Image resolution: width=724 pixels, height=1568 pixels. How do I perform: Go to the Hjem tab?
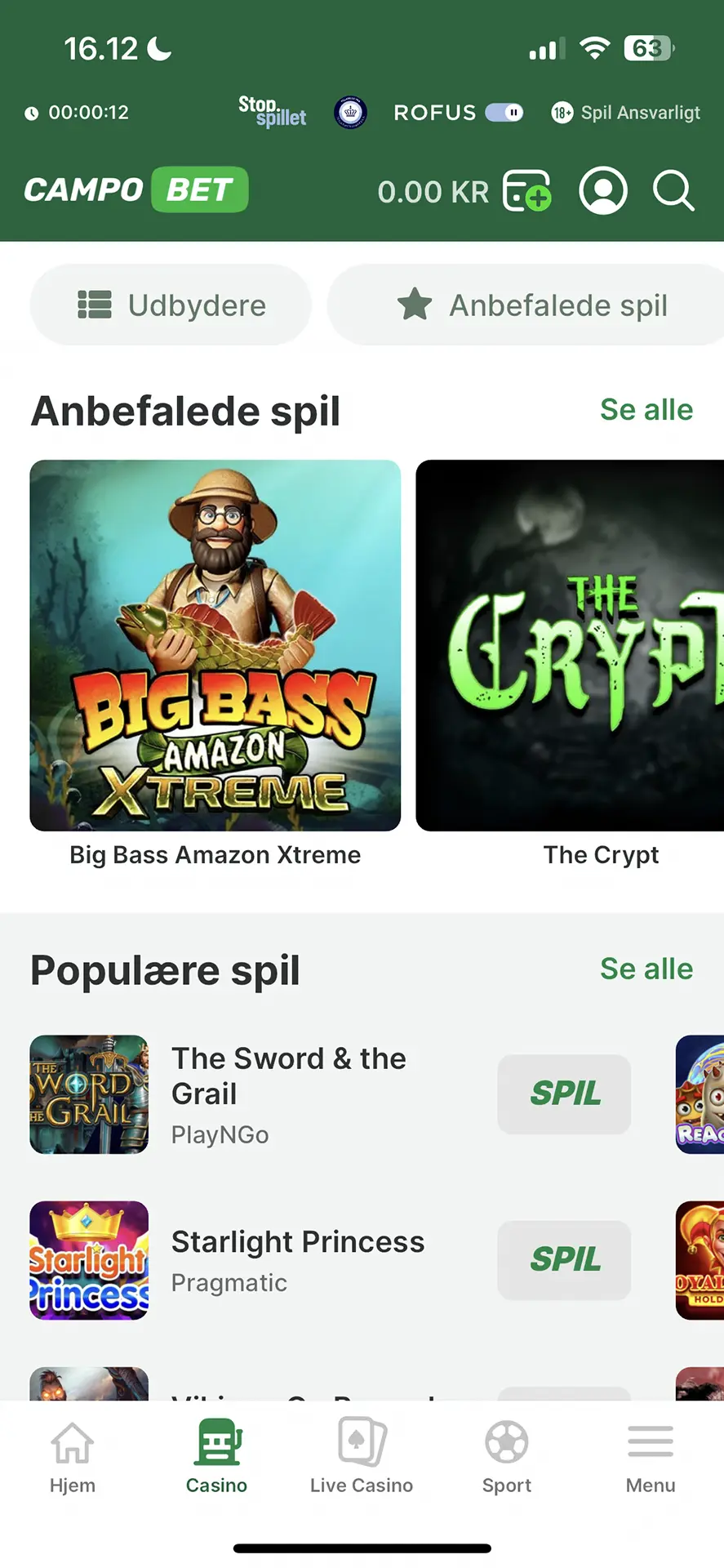click(x=73, y=1458)
